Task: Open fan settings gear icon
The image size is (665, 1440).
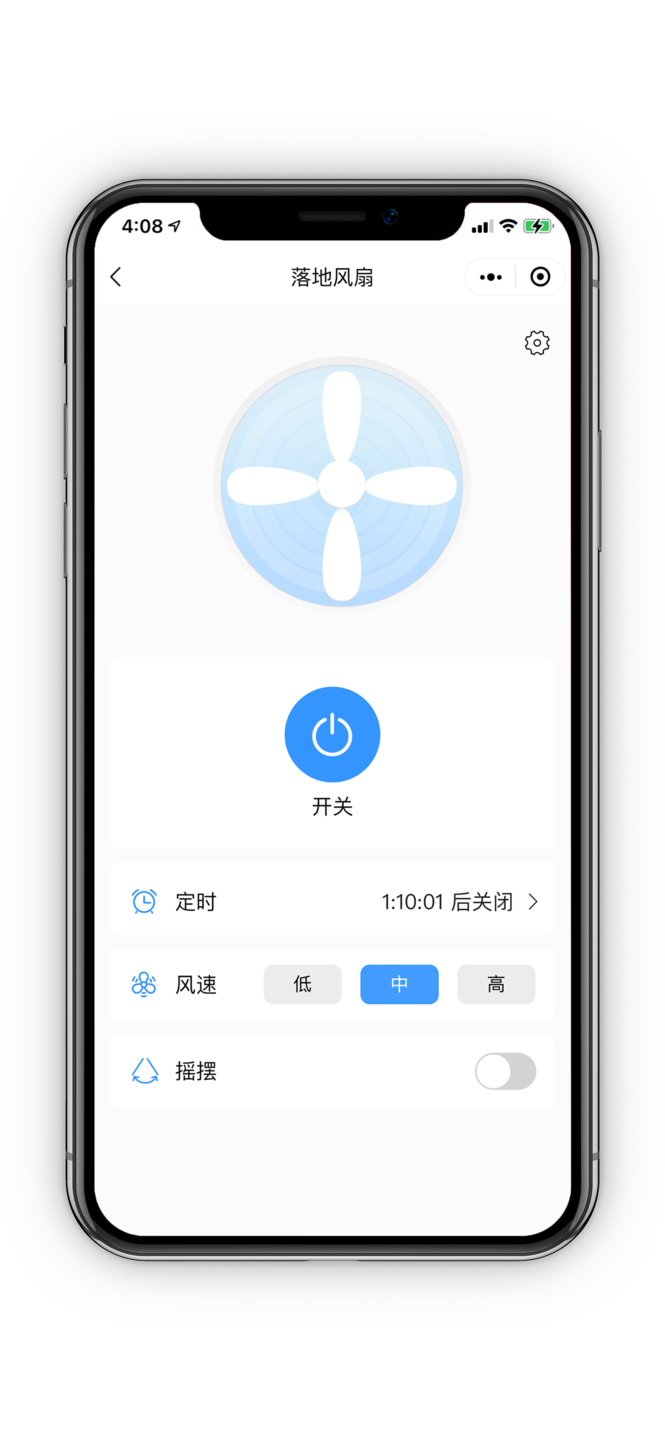Action: point(537,343)
